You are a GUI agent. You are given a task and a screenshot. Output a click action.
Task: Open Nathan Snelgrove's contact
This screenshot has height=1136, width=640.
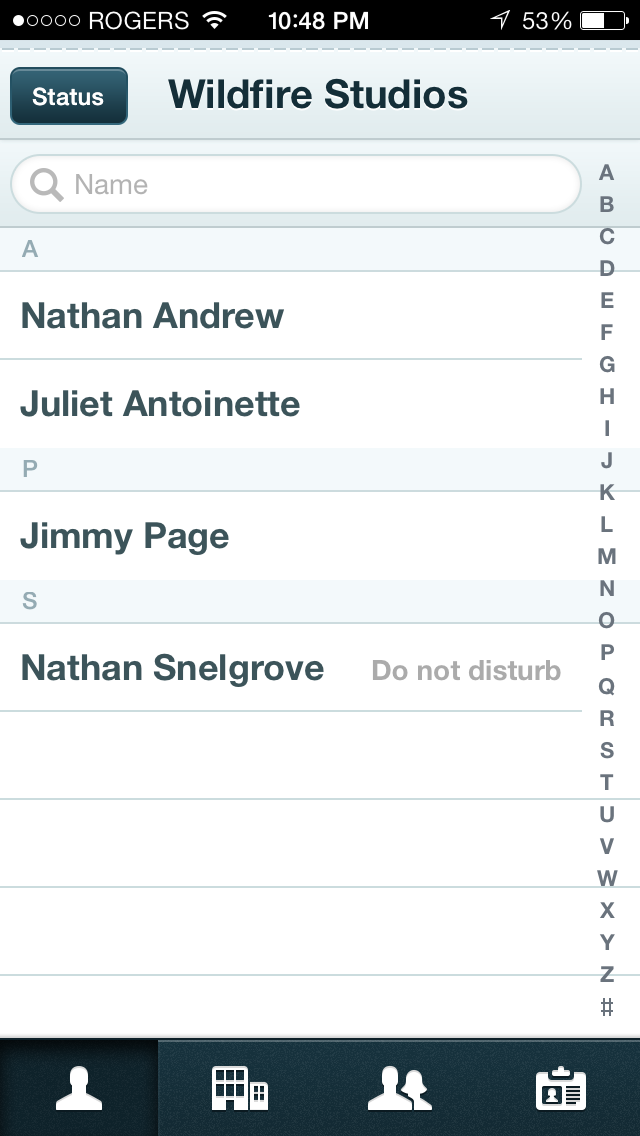point(291,668)
